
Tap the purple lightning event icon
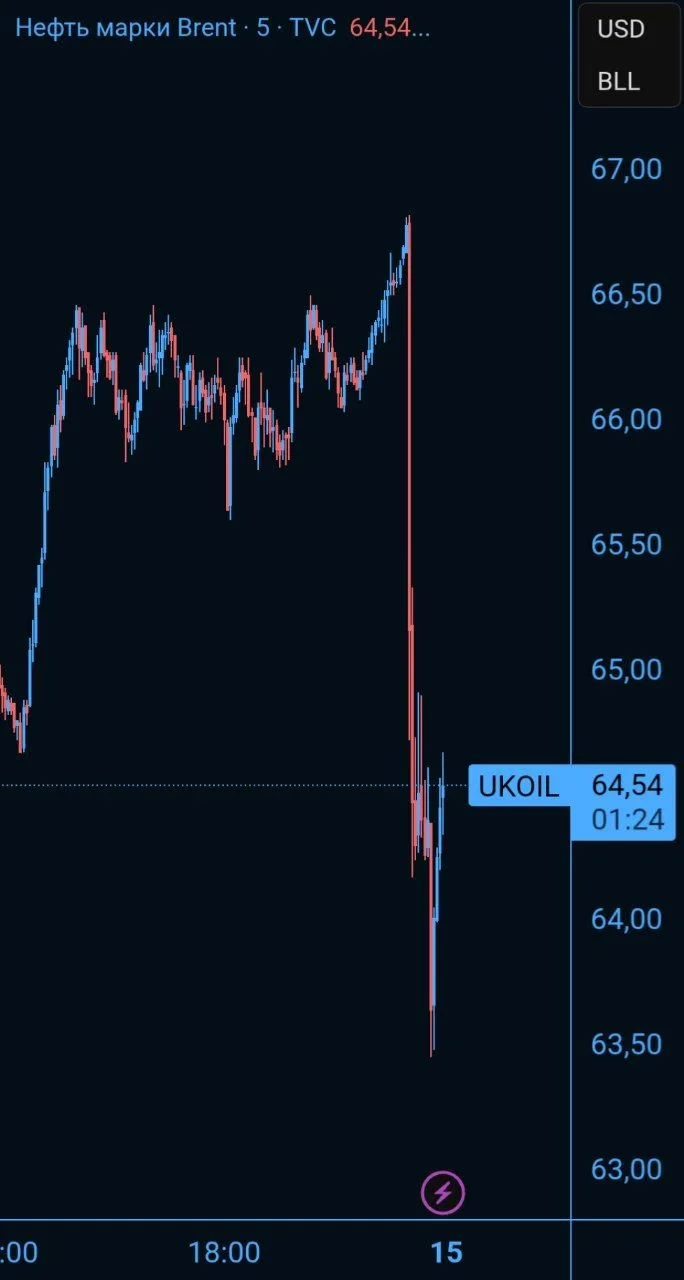[443, 1192]
